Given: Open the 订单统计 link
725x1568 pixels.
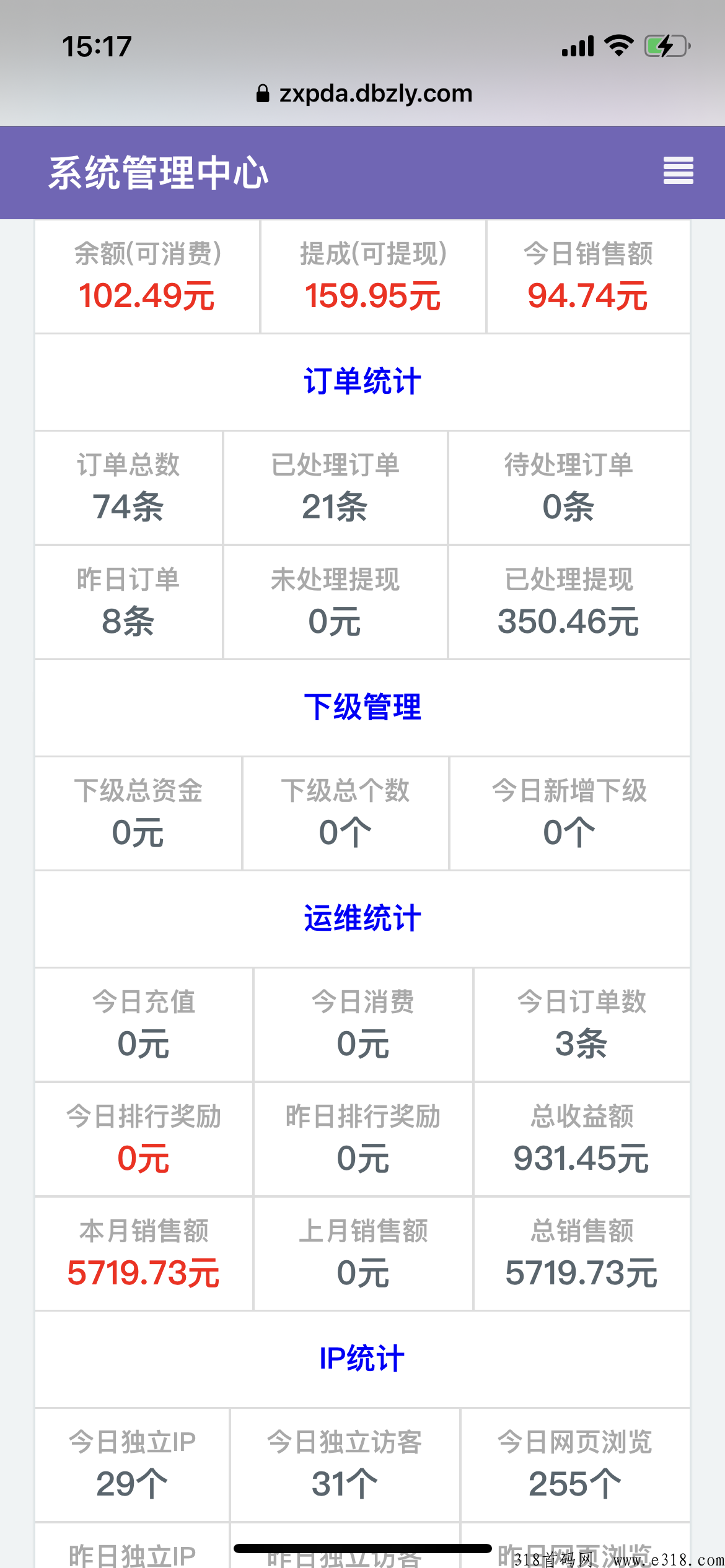Looking at the screenshot, I should click(362, 381).
